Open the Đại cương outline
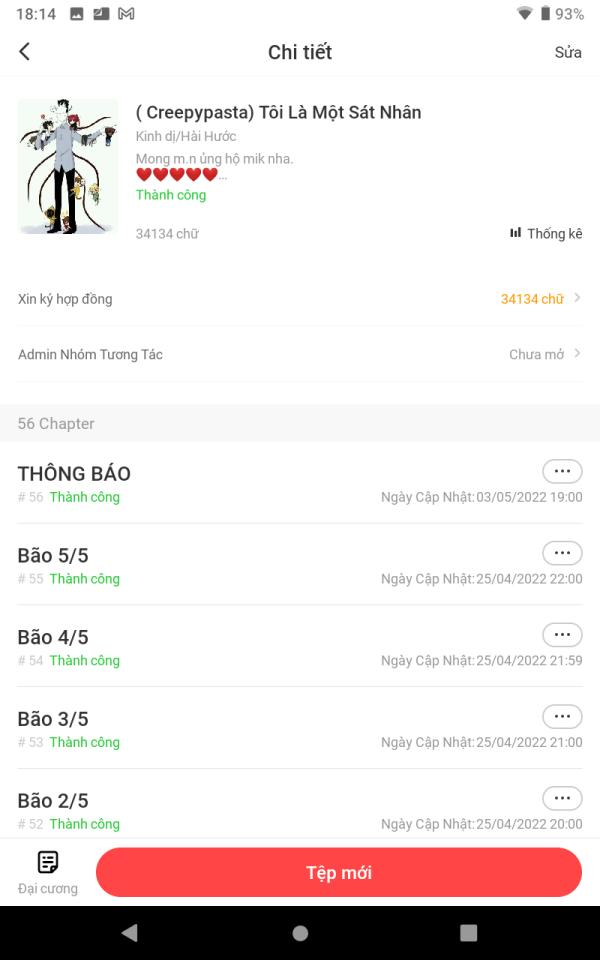600x960 pixels. point(47,872)
